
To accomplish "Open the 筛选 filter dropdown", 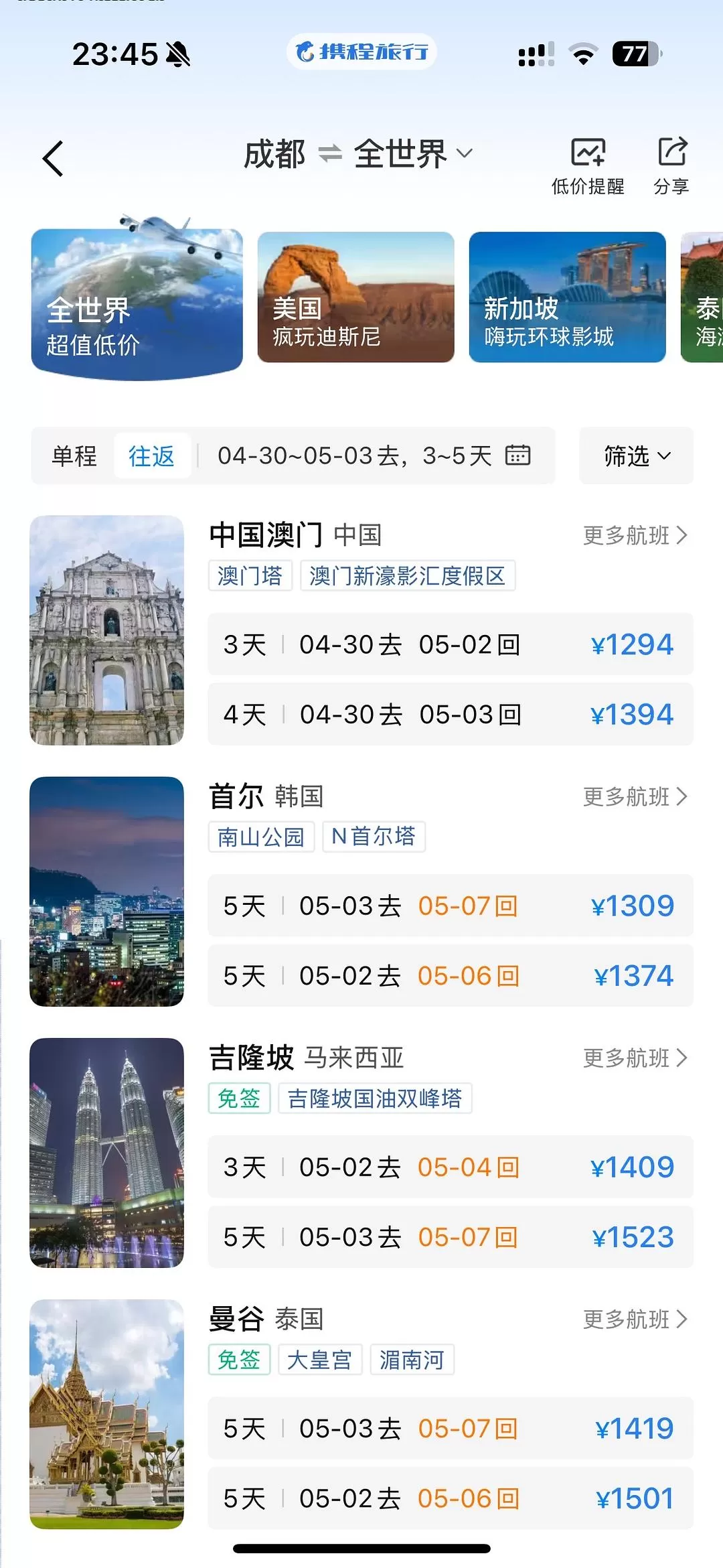I will tap(634, 455).
